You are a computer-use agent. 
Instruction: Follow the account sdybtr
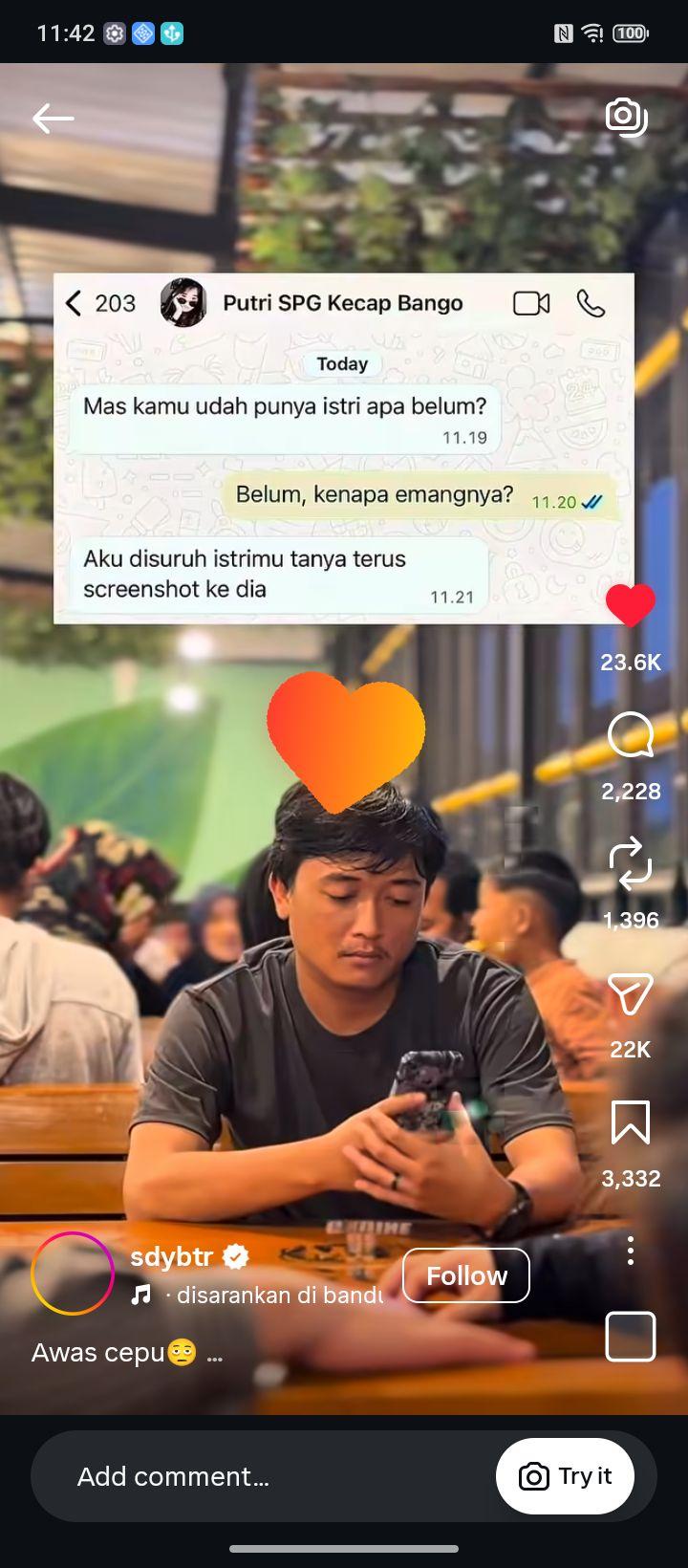[466, 1275]
